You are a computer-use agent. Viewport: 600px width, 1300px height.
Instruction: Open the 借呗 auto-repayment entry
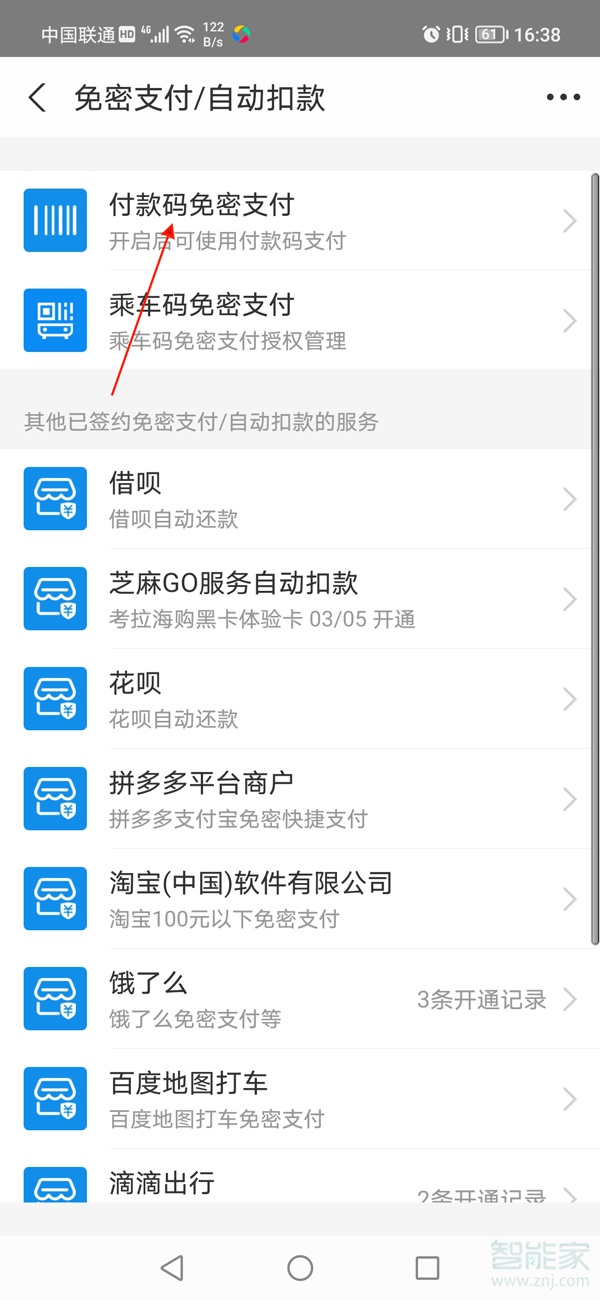pos(300,499)
